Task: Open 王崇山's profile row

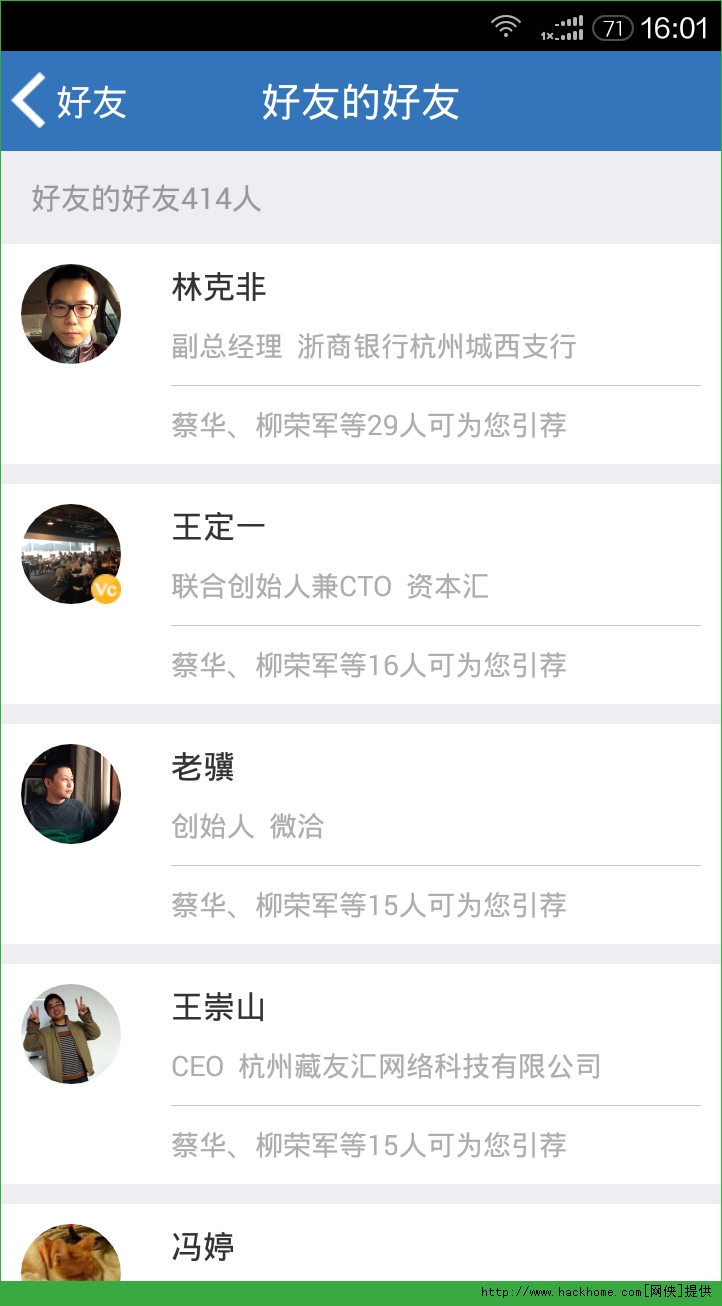Action: [x=360, y=1035]
